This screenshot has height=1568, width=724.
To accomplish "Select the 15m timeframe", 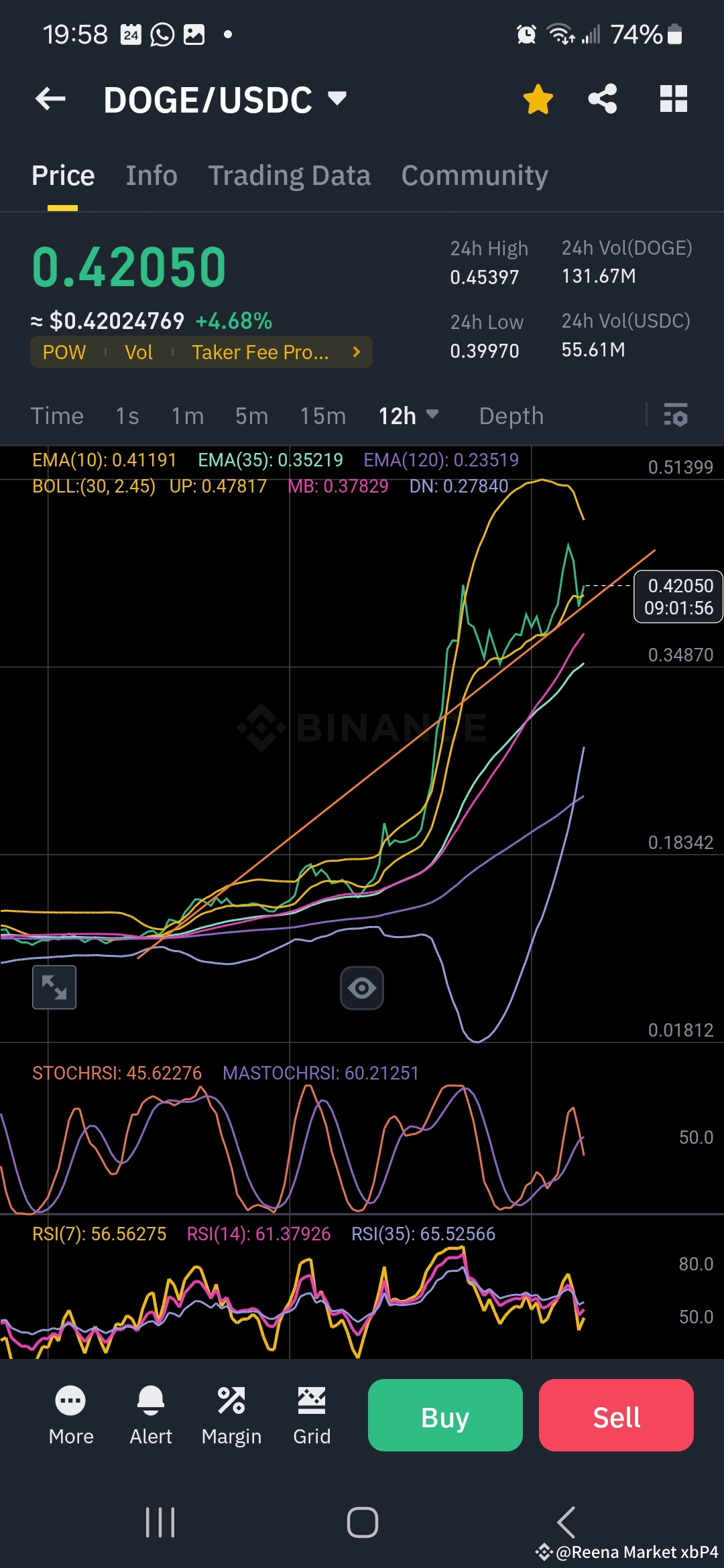I will coord(322,415).
